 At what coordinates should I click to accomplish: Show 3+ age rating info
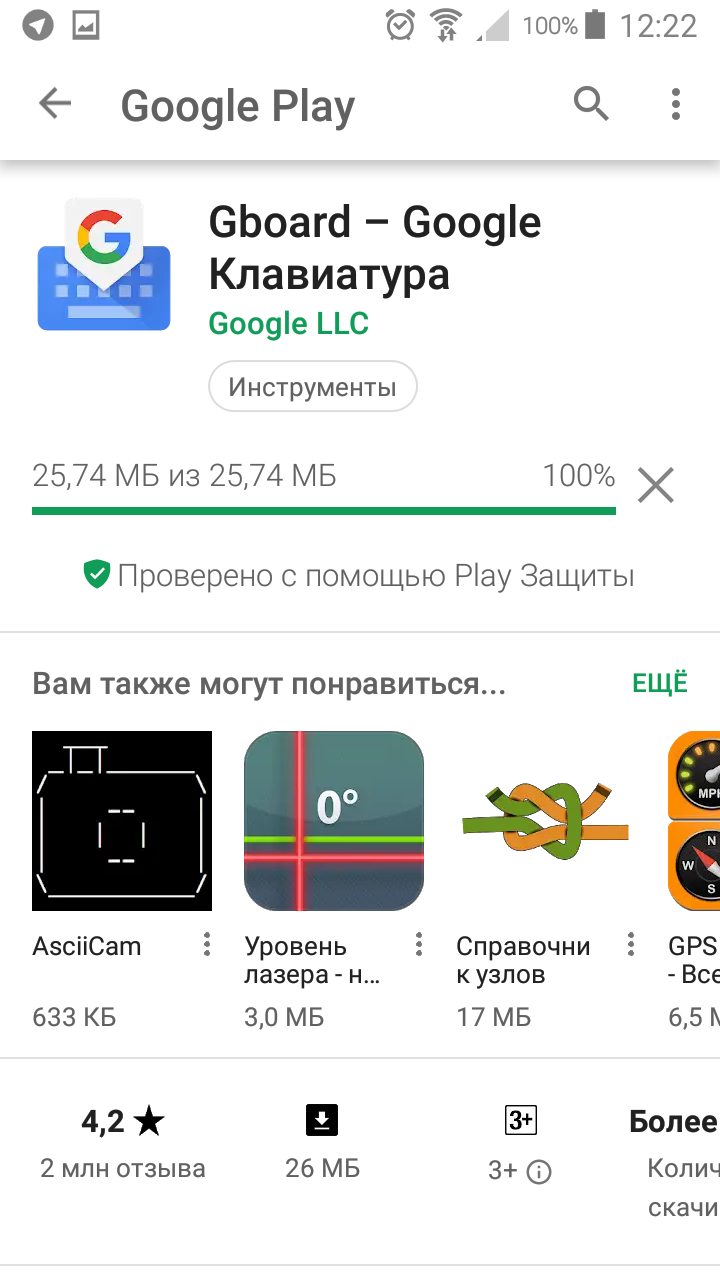pos(538,1171)
